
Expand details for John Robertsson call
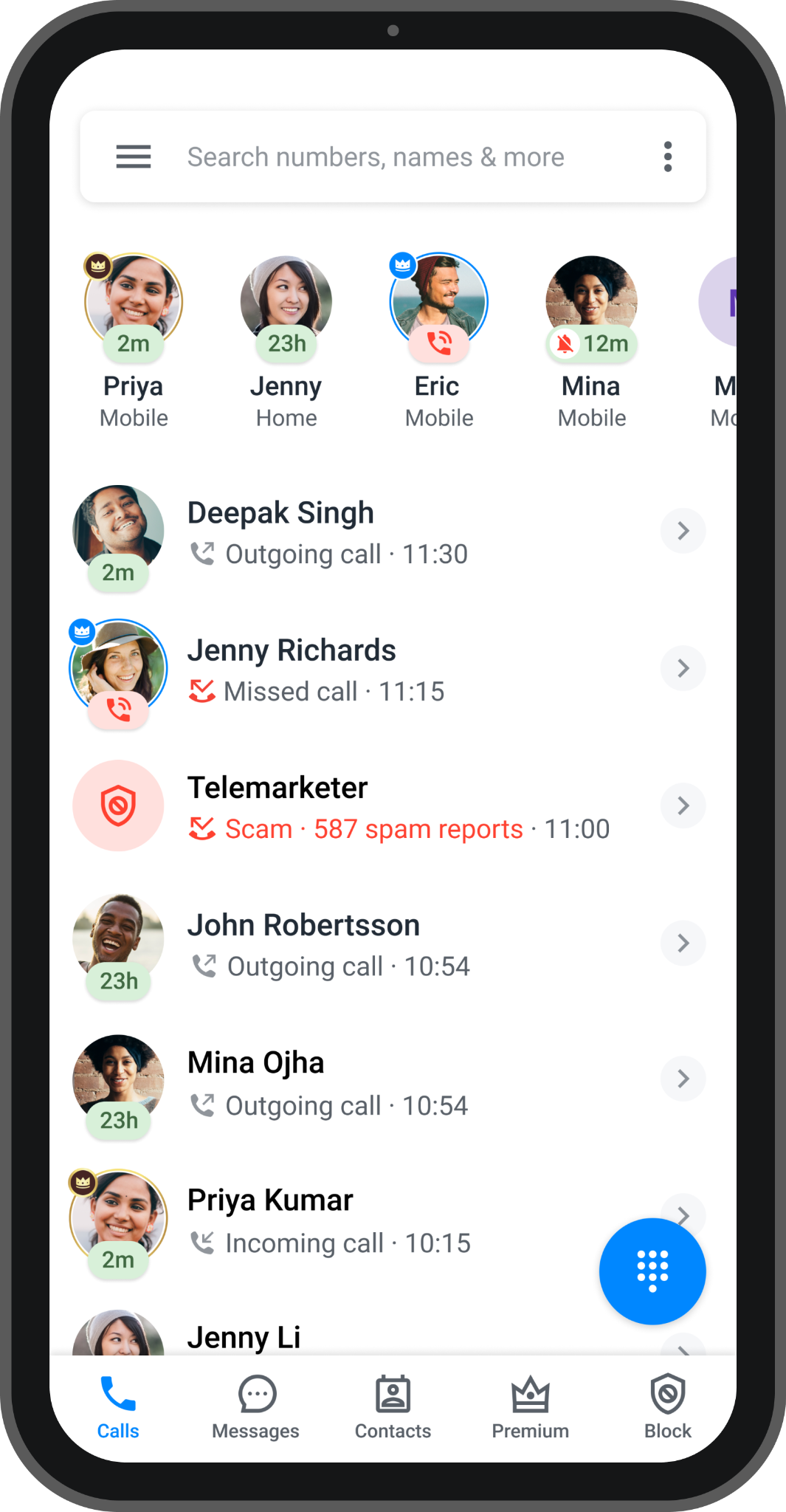click(x=683, y=943)
